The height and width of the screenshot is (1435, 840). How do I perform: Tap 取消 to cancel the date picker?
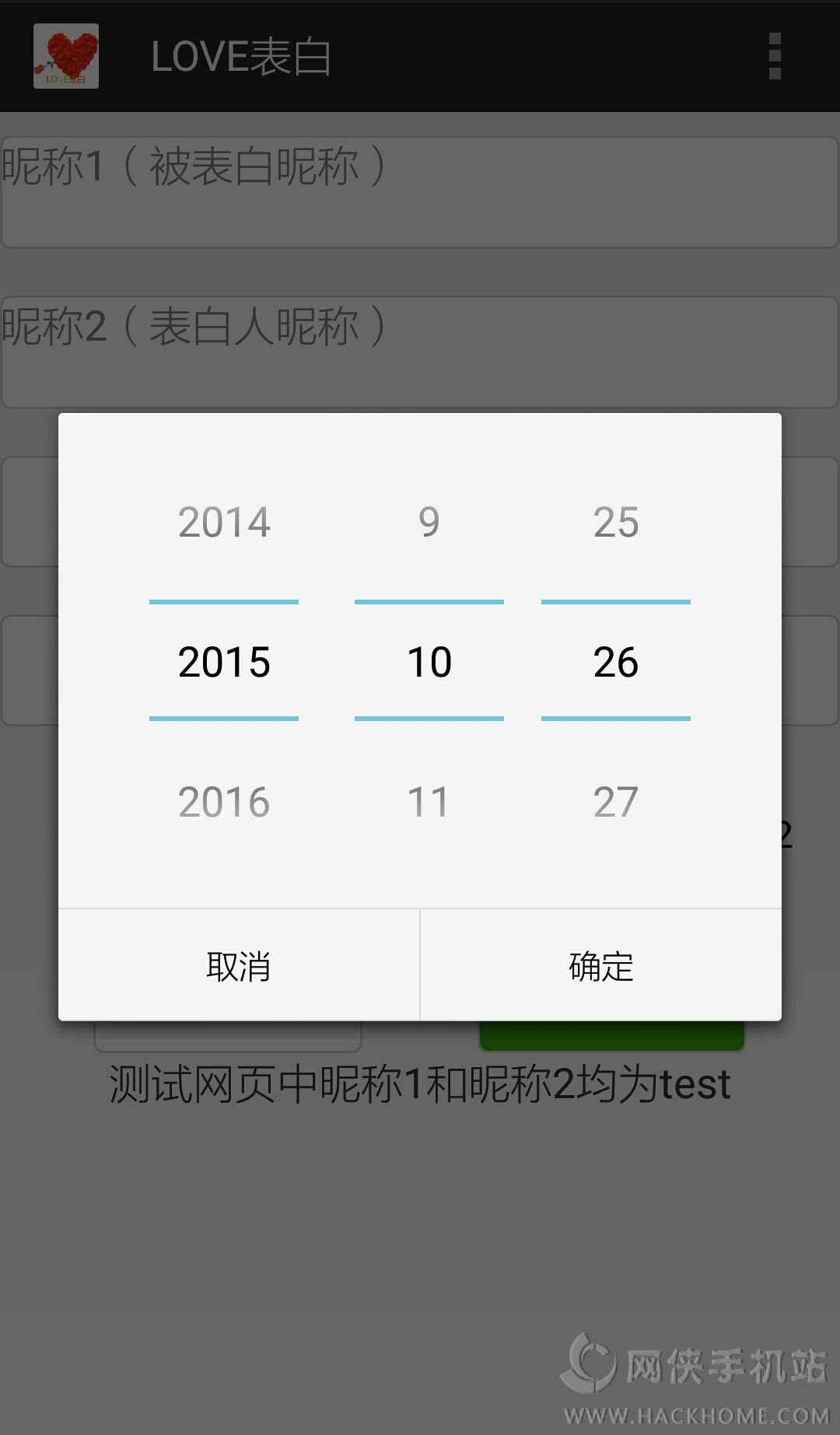coord(239,965)
